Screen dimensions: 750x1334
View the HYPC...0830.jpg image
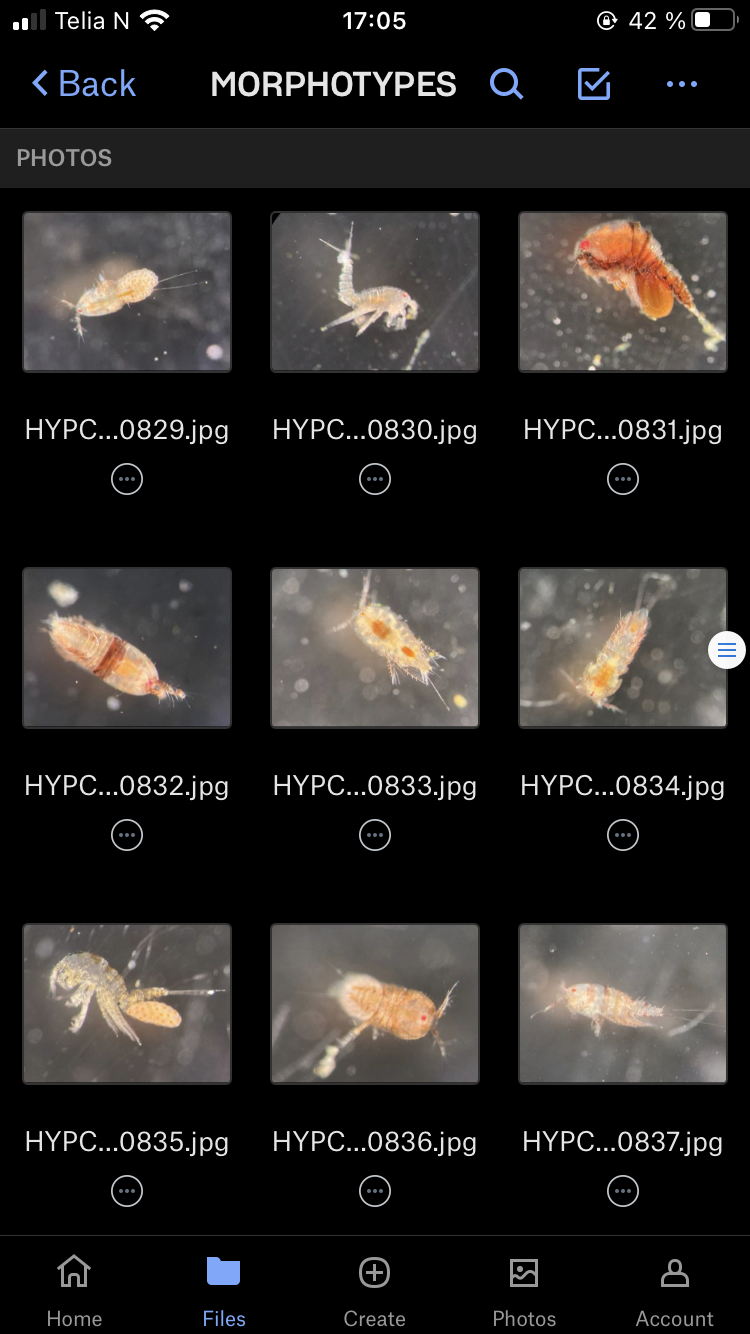click(x=375, y=292)
